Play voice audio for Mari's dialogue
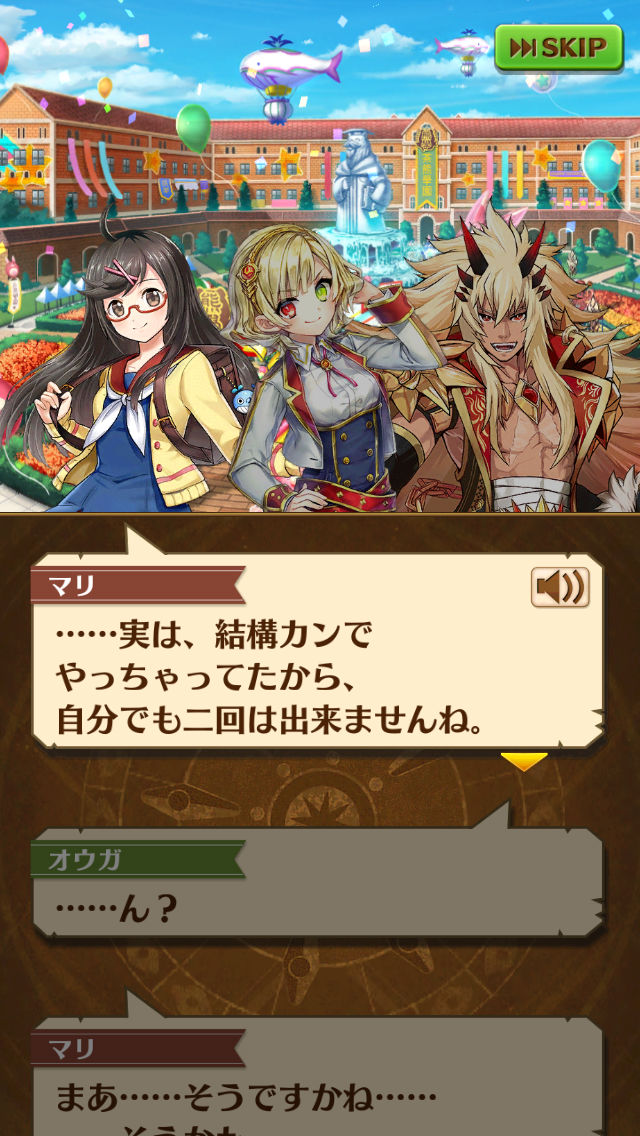The height and width of the screenshot is (1136, 640). tap(560, 587)
